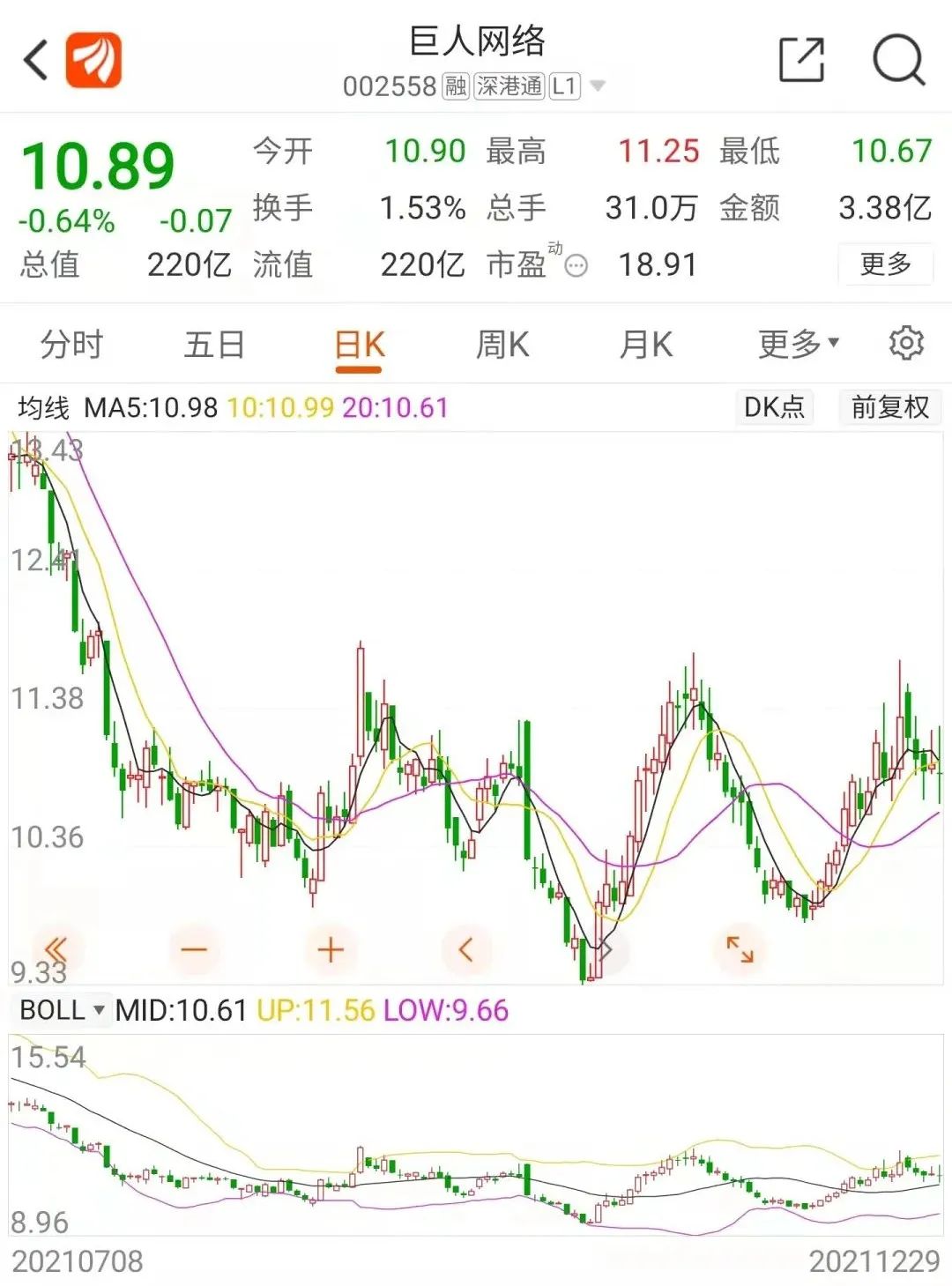Screen dimensions: 952x1286
Task: Switch price adjustment to 前复权
Action: (889, 408)
